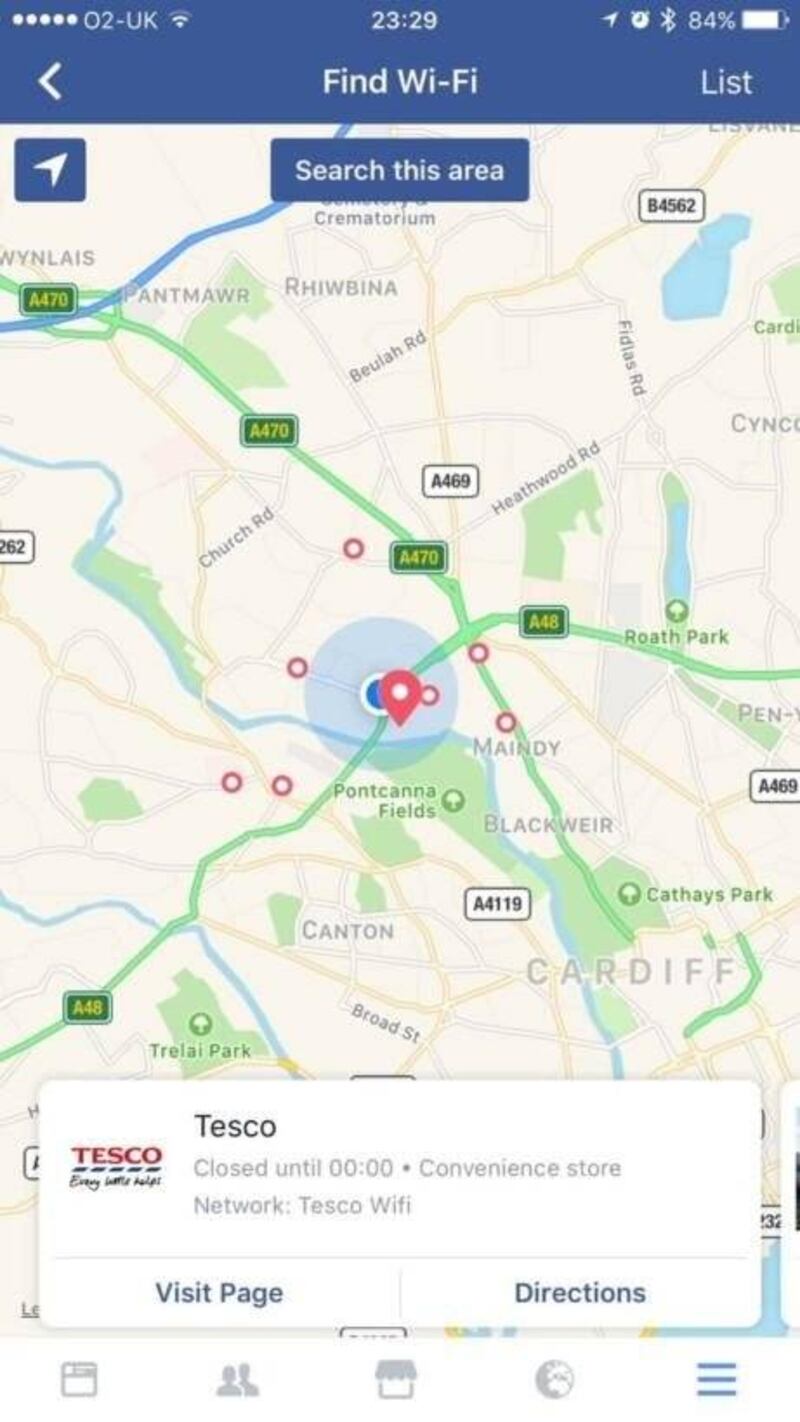Switch to List view
The width and height of the screenshot is (800, 1422).
[726, 82]
